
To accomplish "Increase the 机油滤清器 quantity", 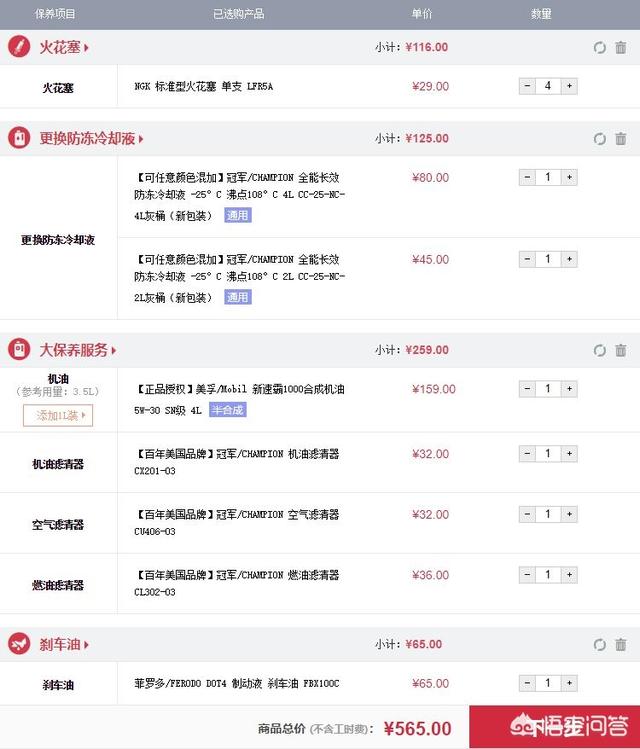I will [x=570, y=453].
